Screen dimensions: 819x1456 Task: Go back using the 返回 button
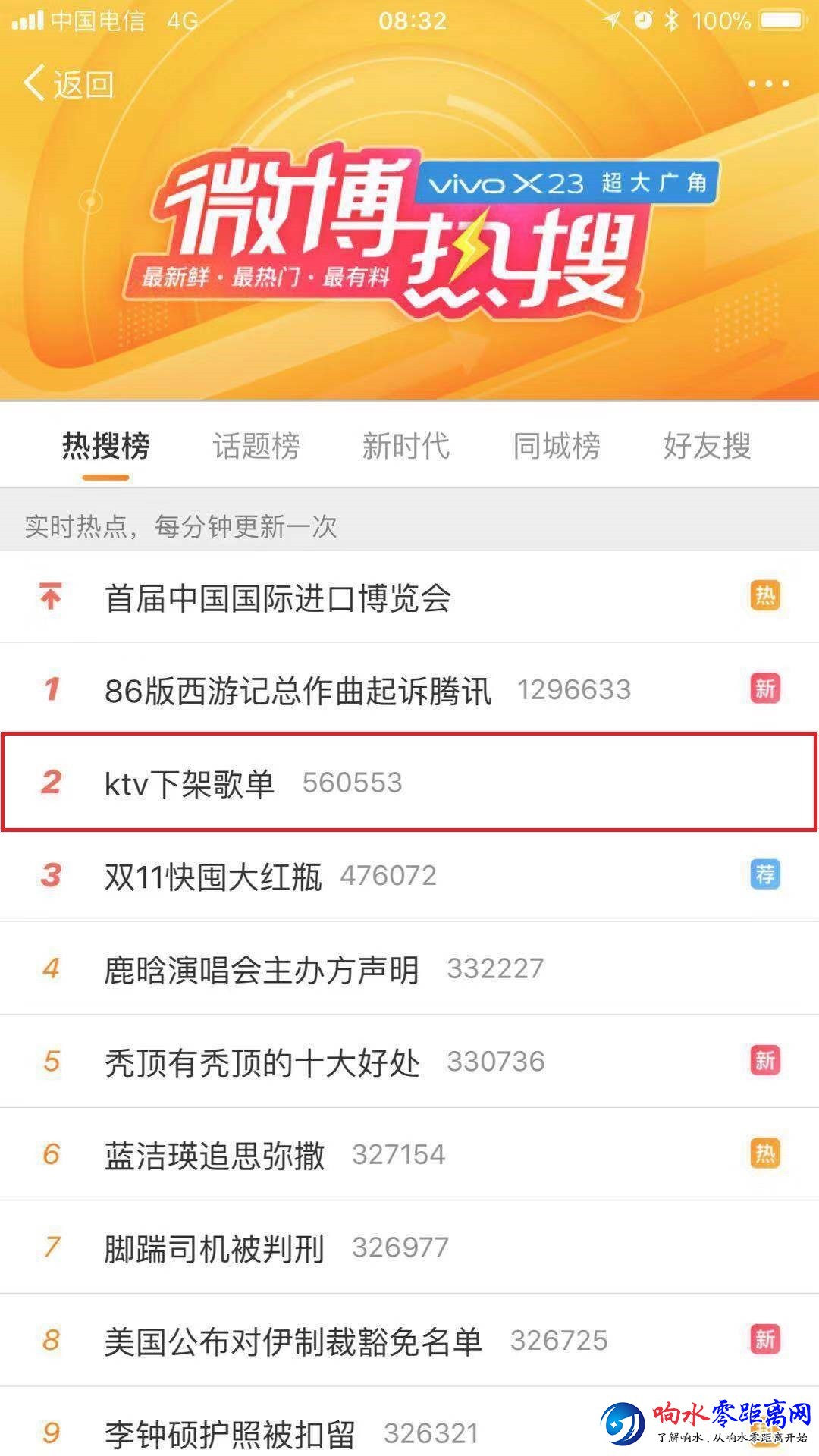(68, 83)
